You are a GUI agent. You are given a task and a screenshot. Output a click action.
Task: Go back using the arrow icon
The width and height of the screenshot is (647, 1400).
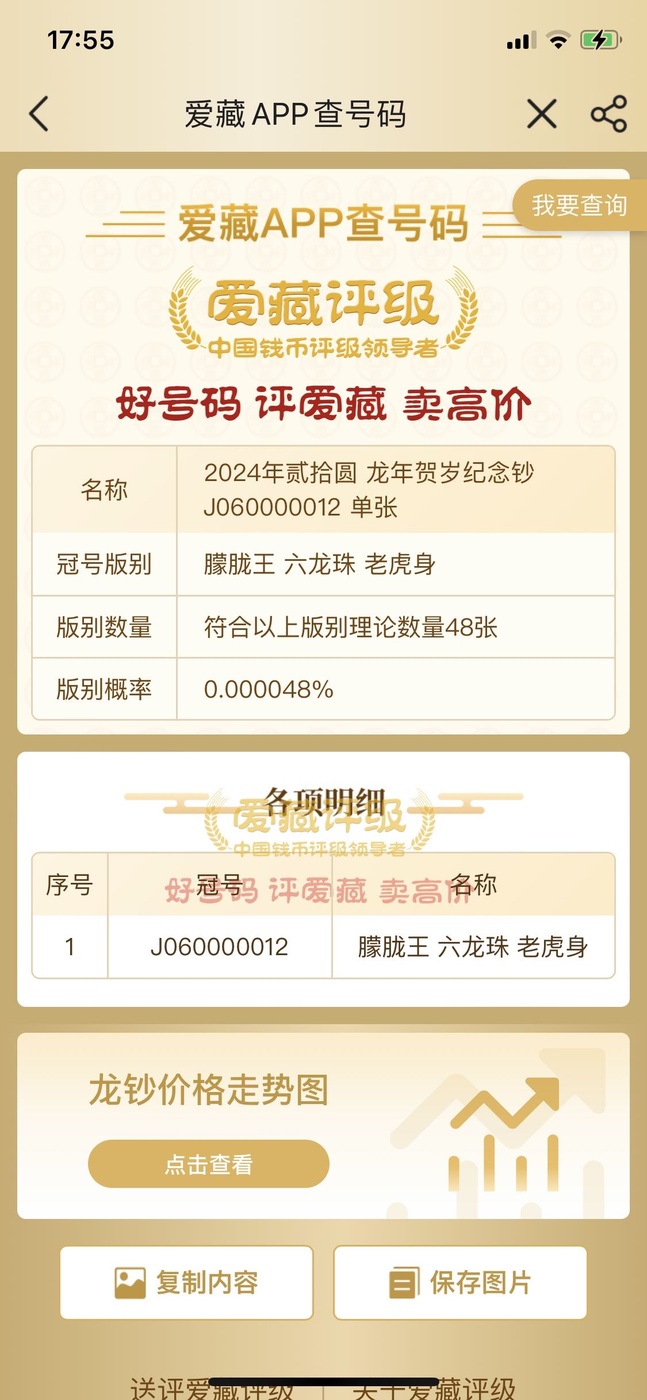pyautogui.click(x=38, y=114)
